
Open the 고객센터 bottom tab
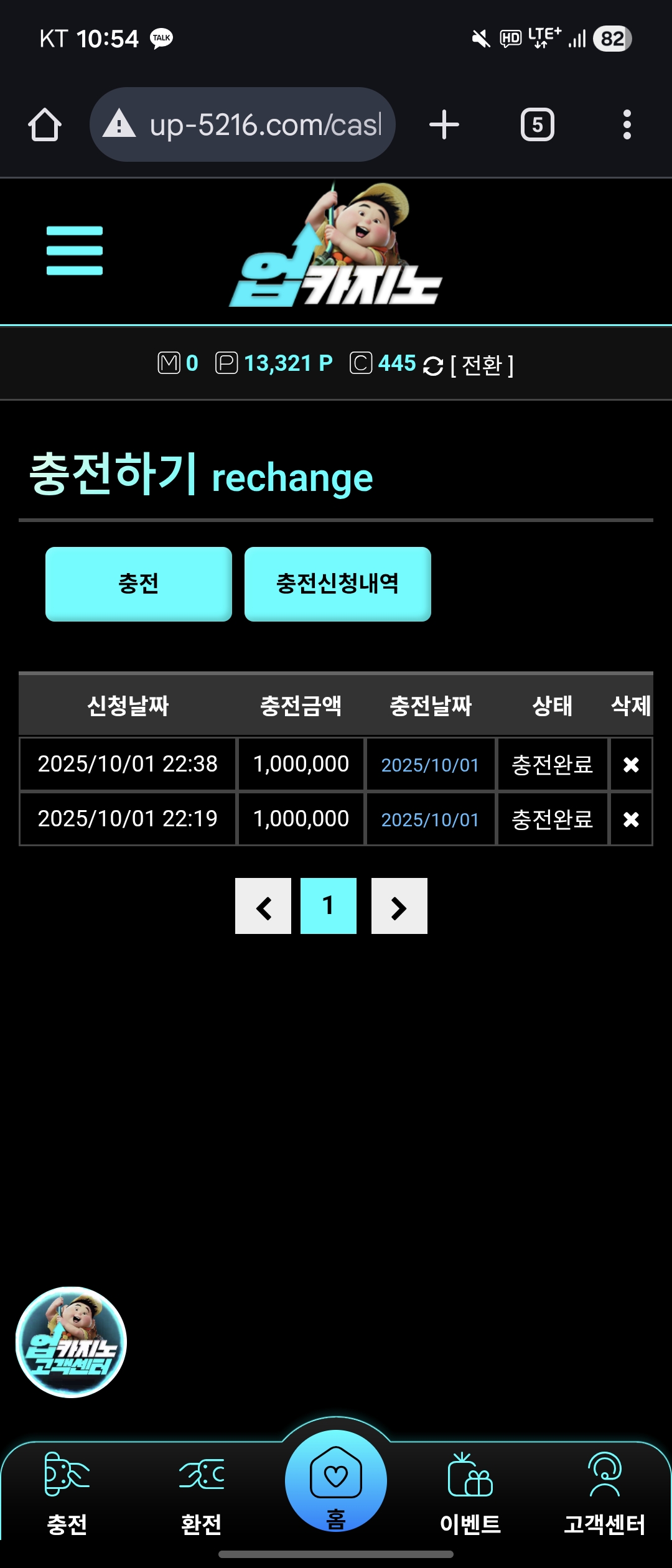click(x=604, y=1493)
